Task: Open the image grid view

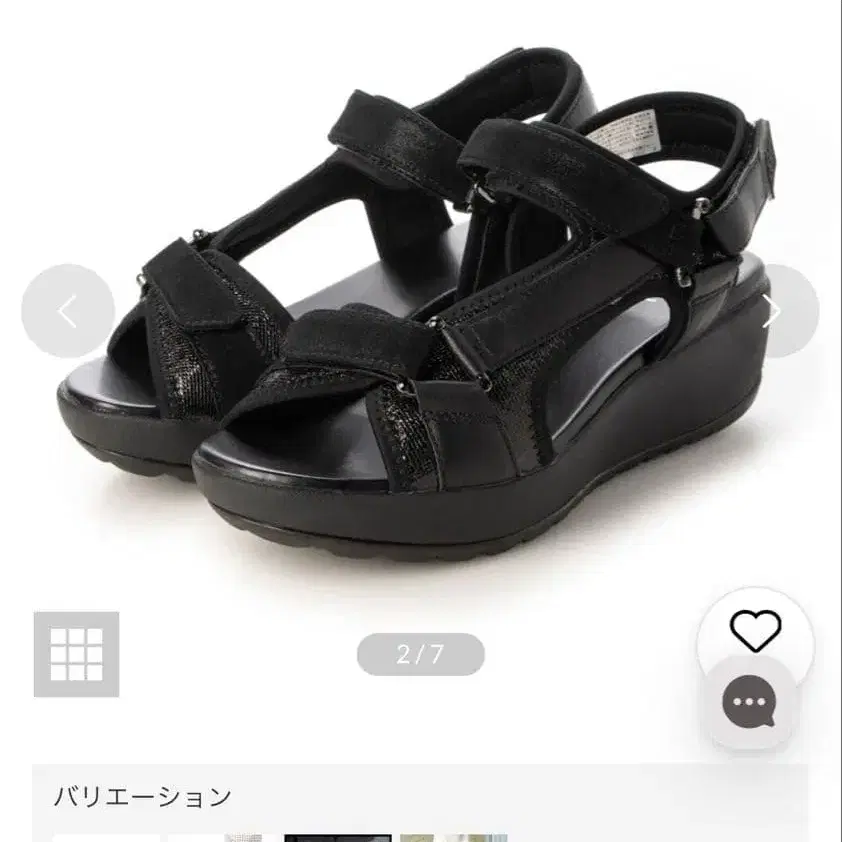Action: [76, 654]
